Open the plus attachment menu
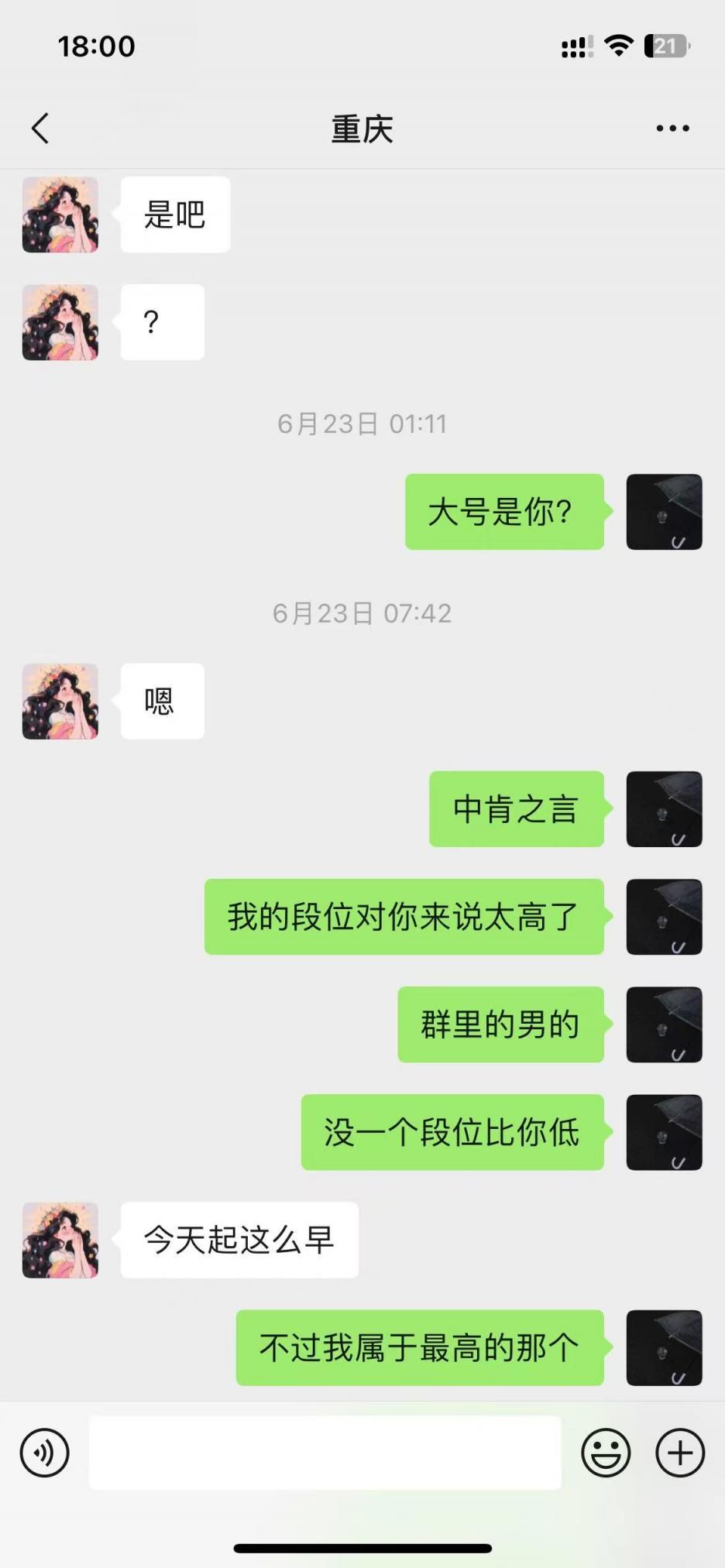 pos(680,1453)
